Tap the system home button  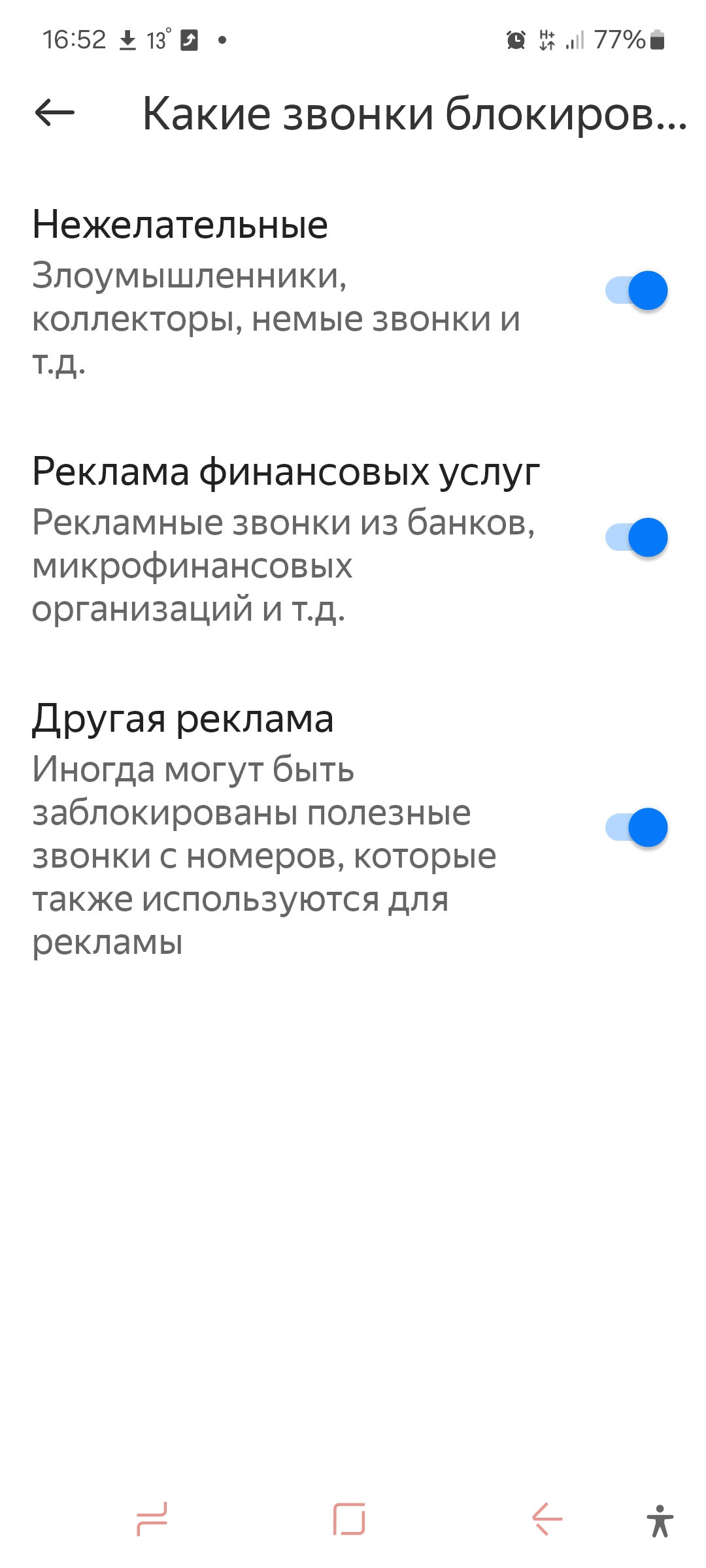pos(349,1519)
